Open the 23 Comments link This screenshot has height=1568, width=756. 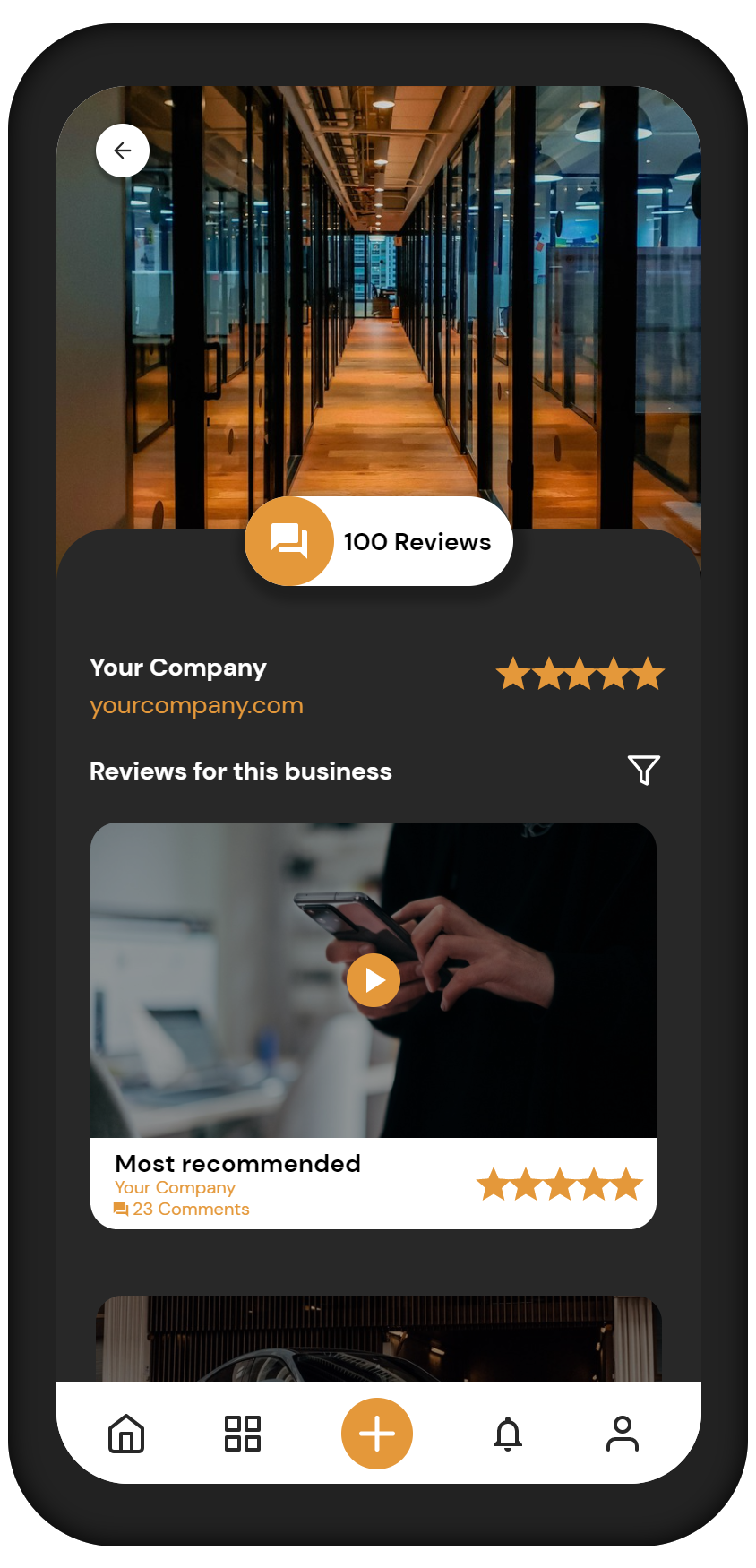(182, 1210)
